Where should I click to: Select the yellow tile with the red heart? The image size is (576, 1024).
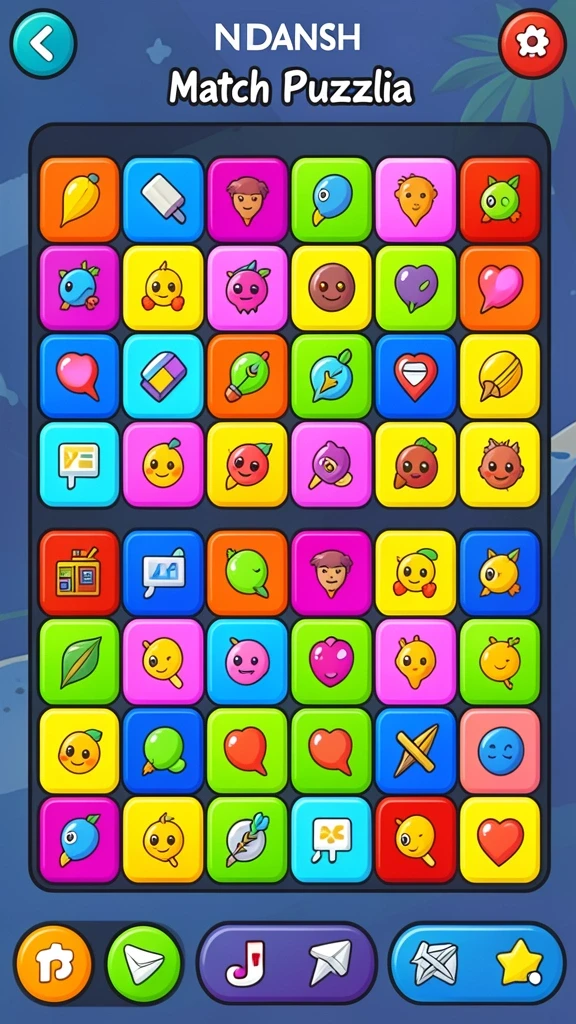(500, 840)
